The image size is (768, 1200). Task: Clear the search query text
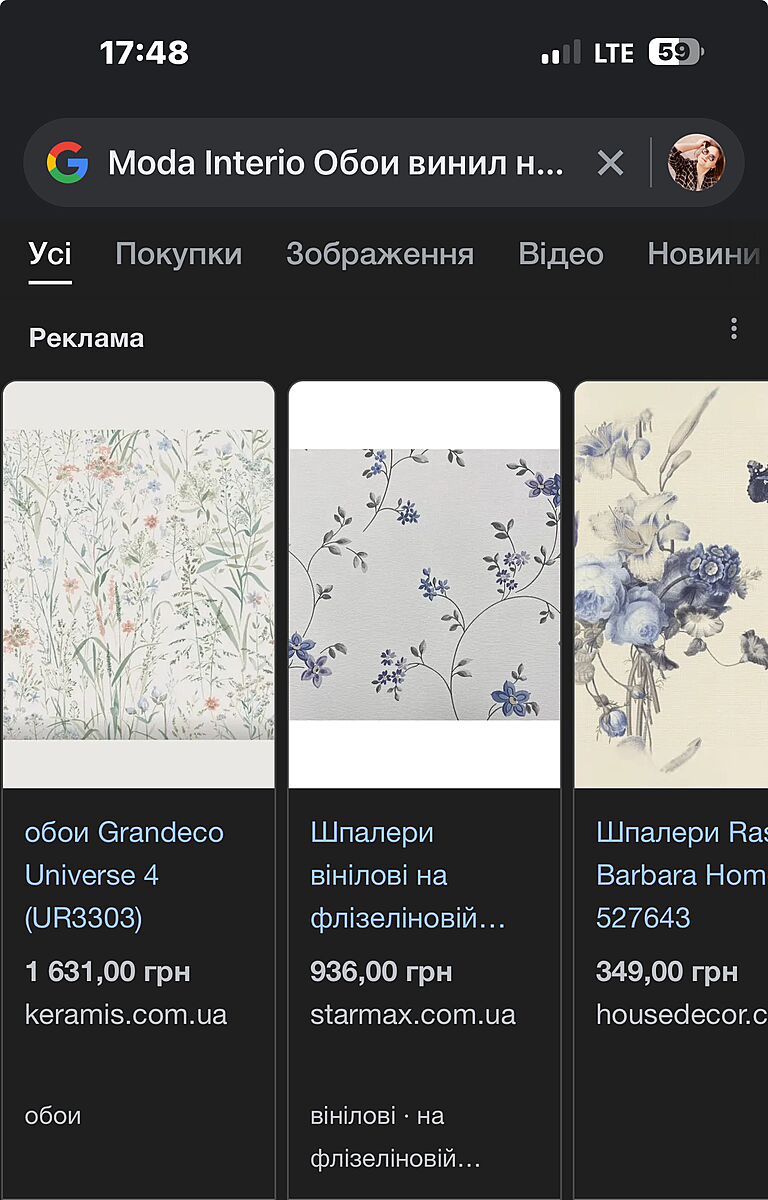(x=610, y=163)
